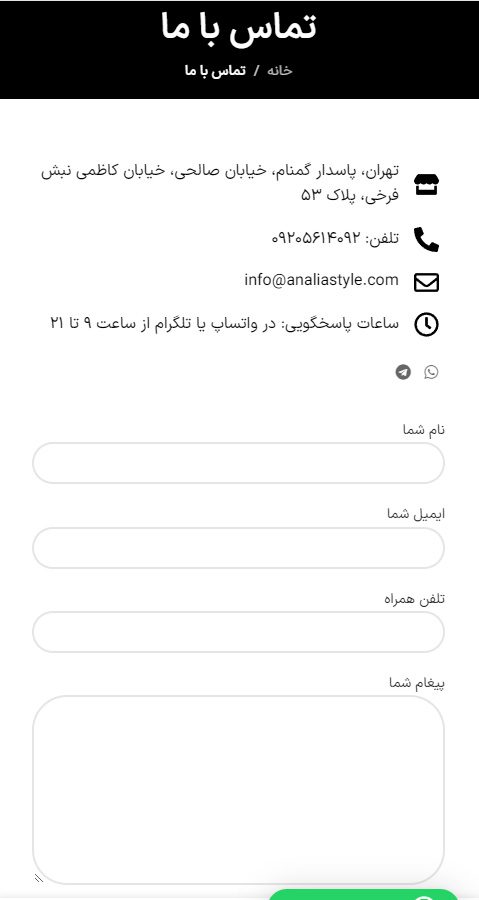Tap the نام شما input field
The width and height of the screenshot is (479, 900).
click(x=239, y=463)
